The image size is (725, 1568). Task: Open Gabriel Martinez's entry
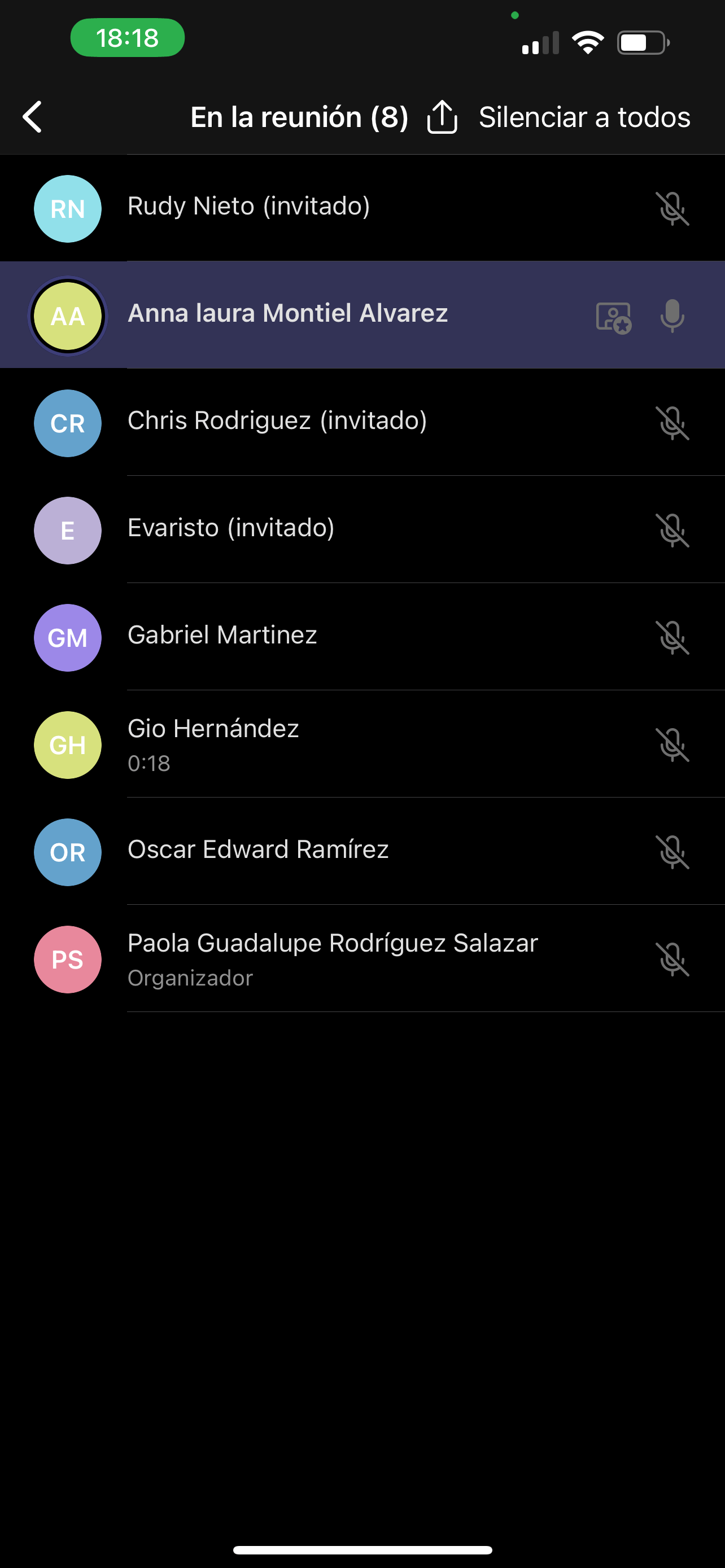(x=362, y=637)
